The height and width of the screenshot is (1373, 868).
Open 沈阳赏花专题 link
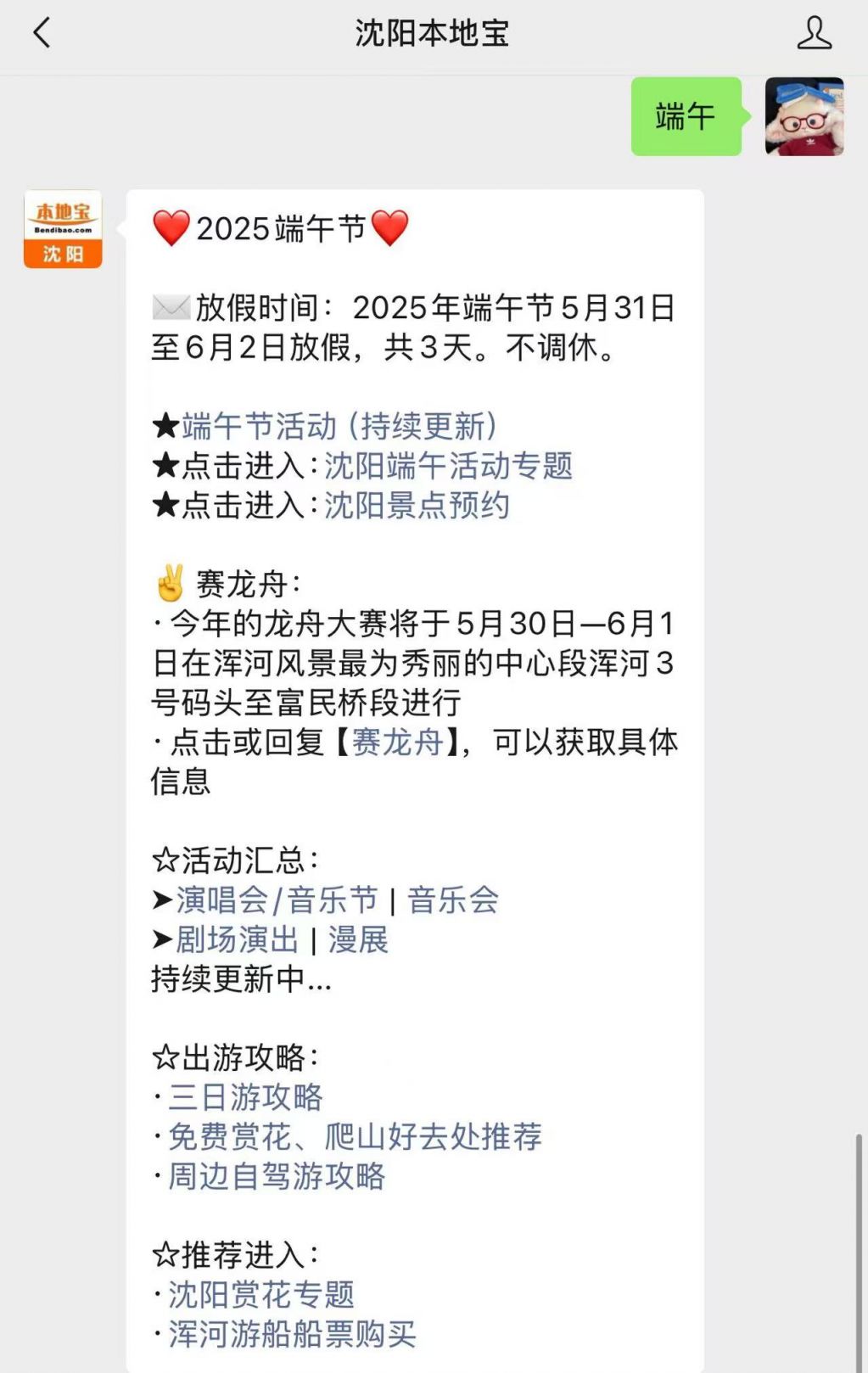[261, 1295]
